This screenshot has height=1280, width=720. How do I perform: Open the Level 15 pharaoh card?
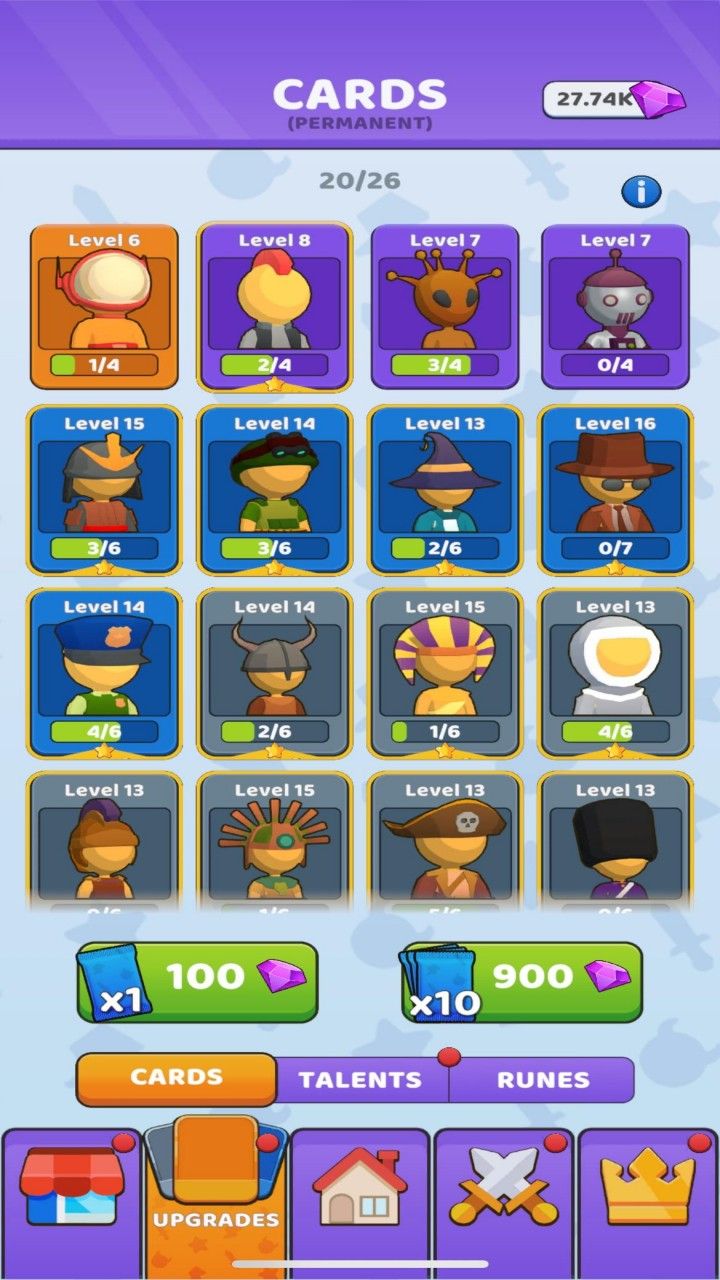click(x=445, y=673)
